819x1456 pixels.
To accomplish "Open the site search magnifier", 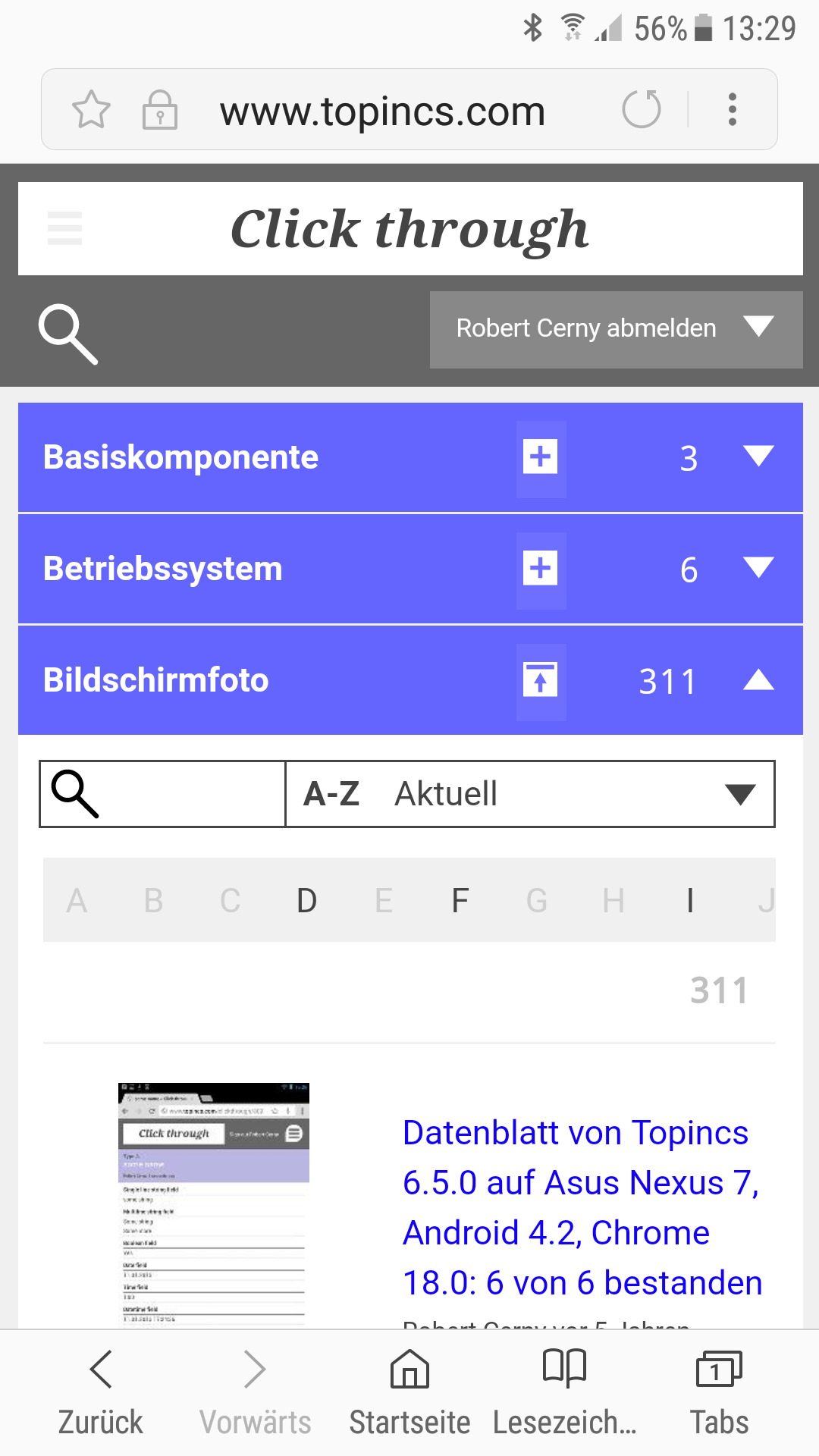I will pyautogui.click(x=68, y=334).
